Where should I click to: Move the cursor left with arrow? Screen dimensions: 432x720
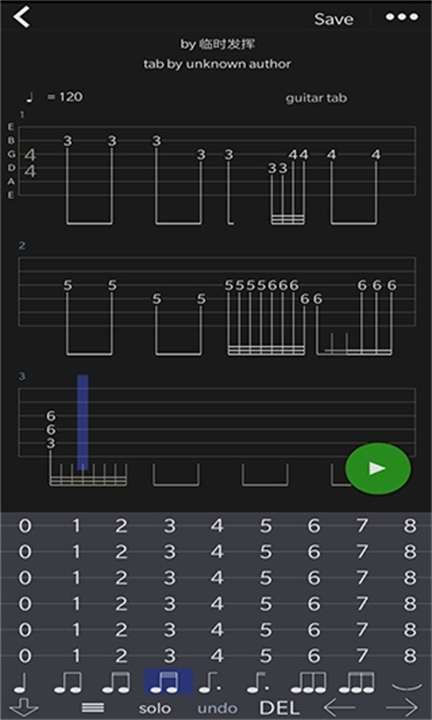tap(339, 708)
